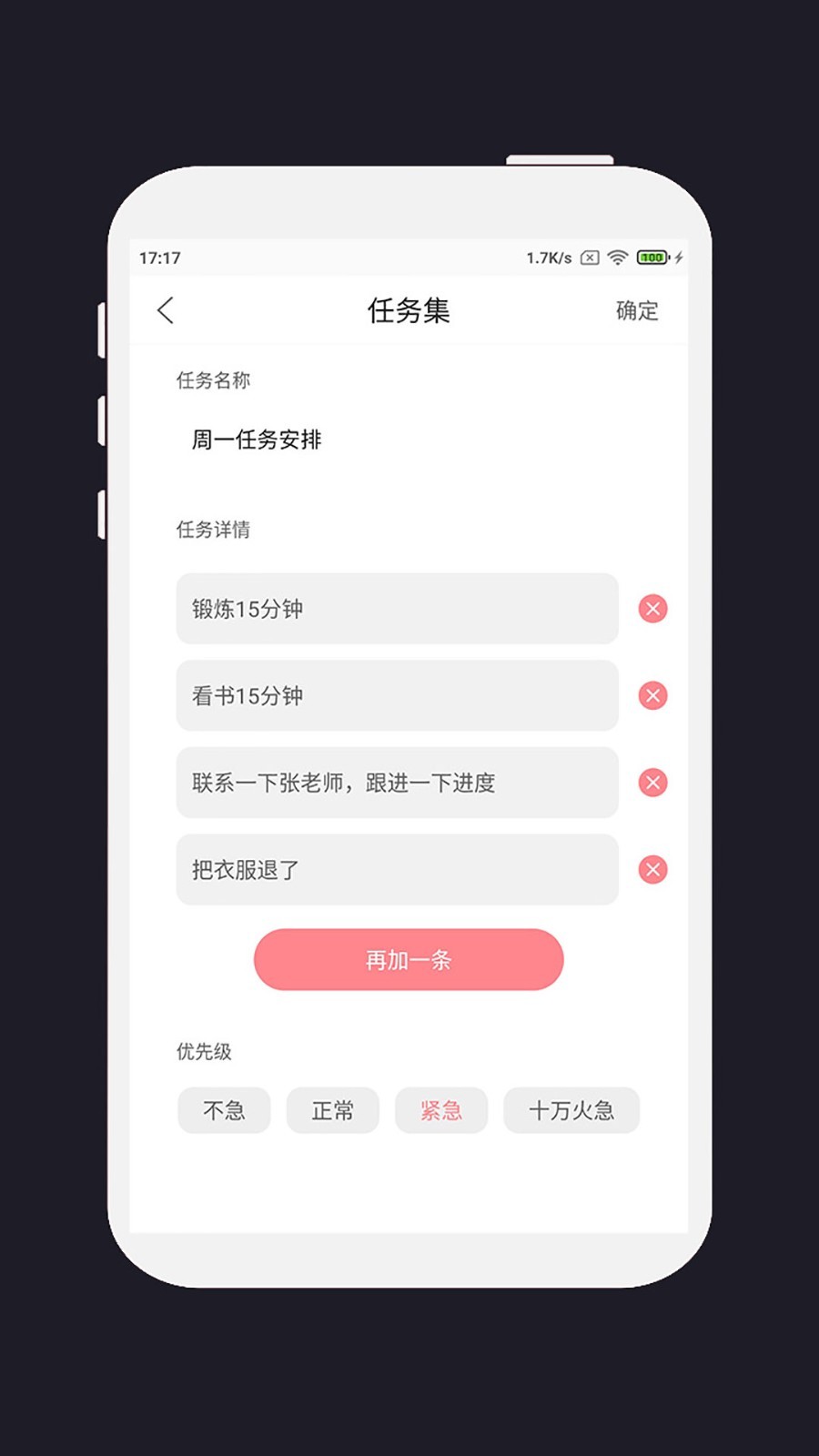The width and height of the screenshot is (819, 1456).
Task: Click the back arrow icon
Action: click(165, 310)
